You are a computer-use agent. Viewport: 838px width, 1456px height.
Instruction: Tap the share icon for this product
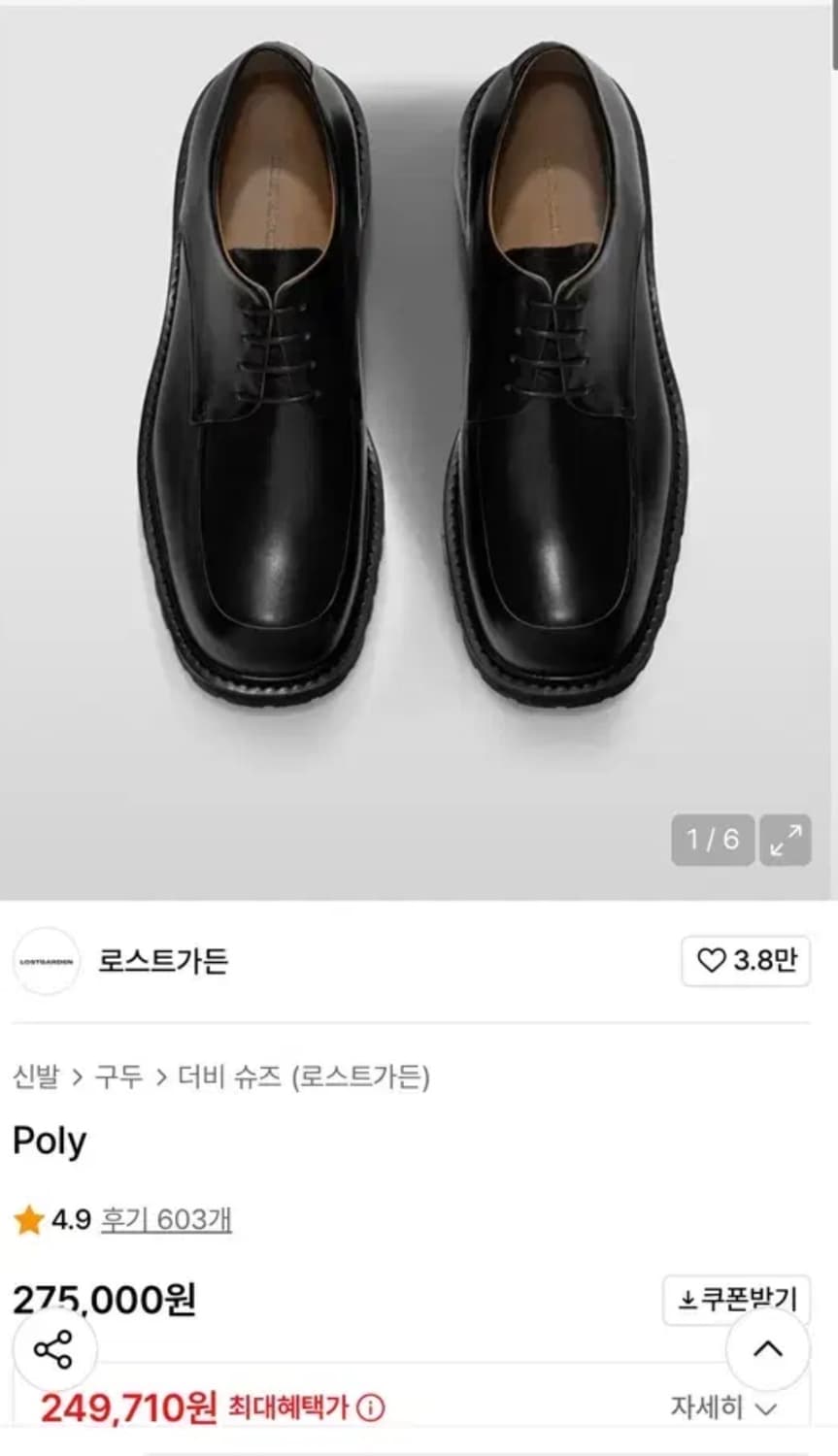click(55, 1347)
